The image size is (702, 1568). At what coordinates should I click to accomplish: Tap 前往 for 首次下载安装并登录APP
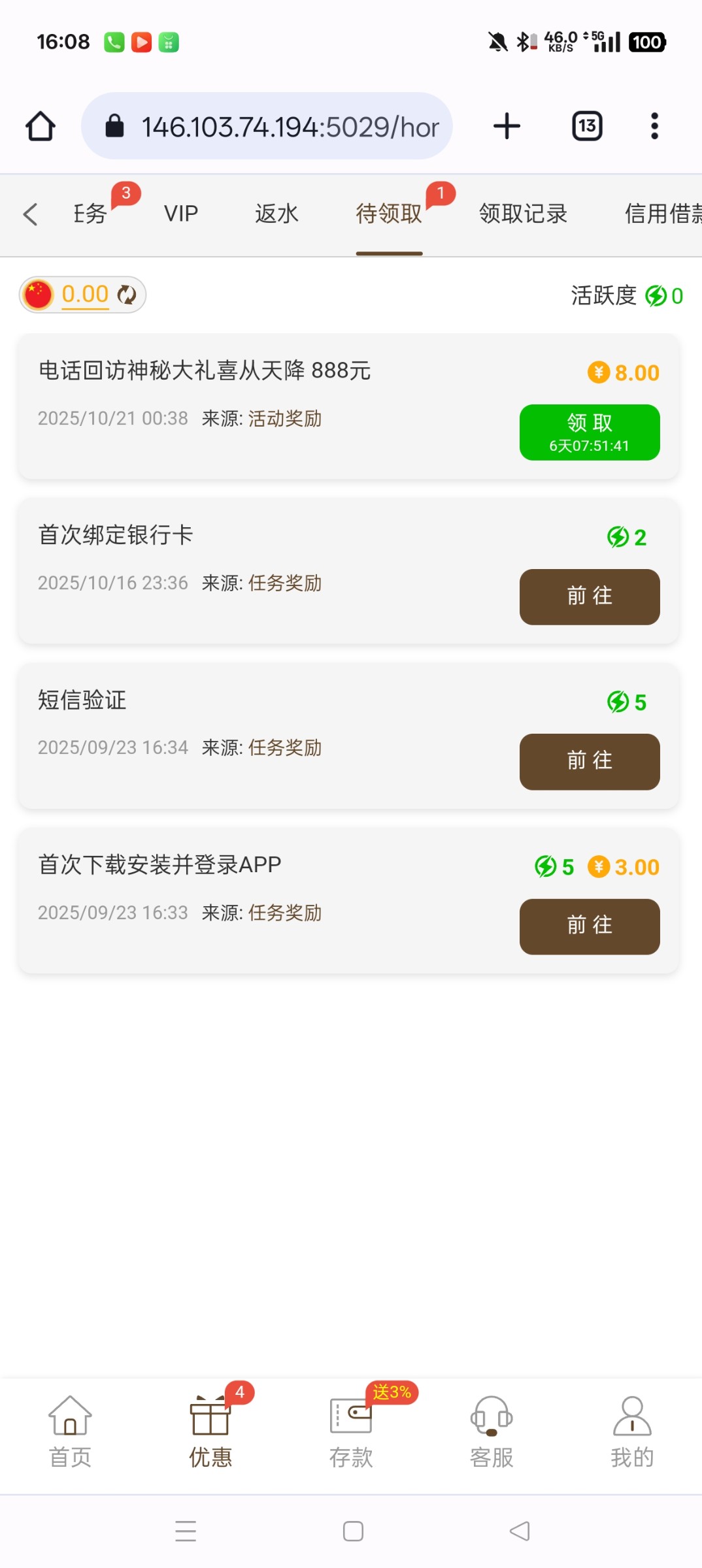(590, 926)
